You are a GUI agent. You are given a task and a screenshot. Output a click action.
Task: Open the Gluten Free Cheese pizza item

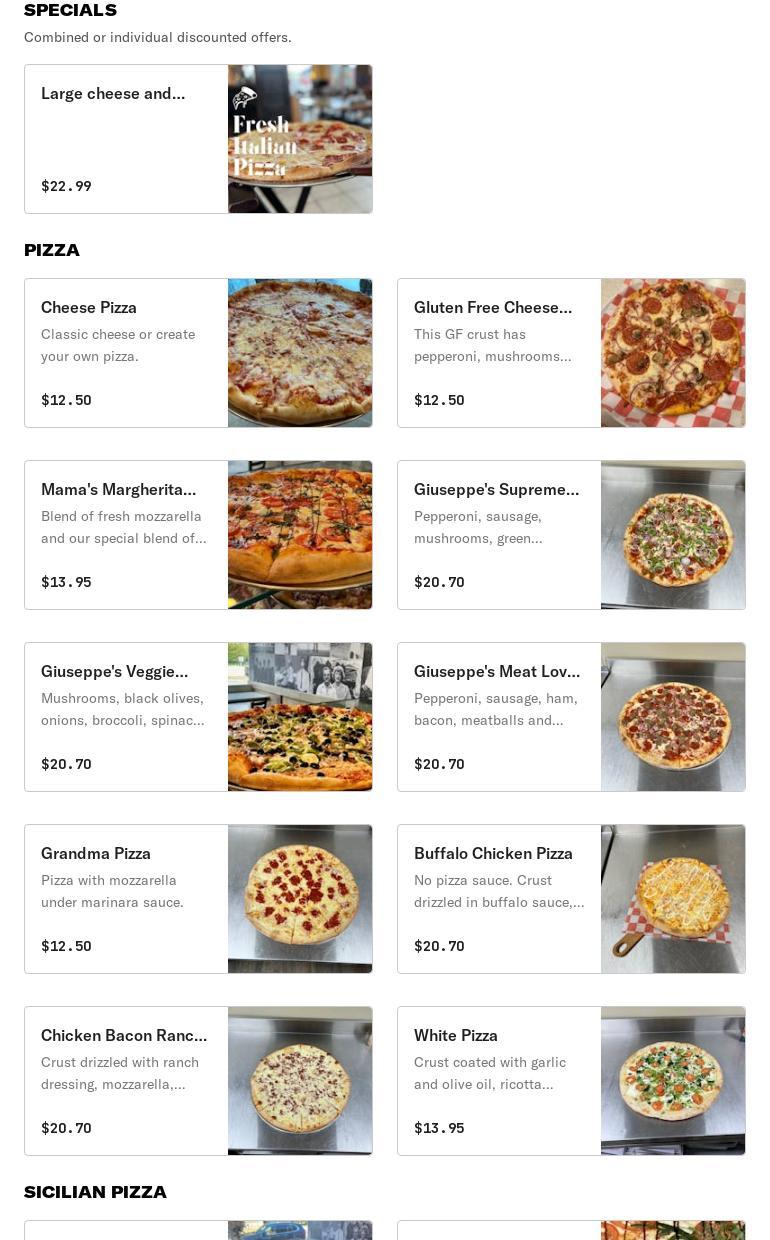[571, 353]
